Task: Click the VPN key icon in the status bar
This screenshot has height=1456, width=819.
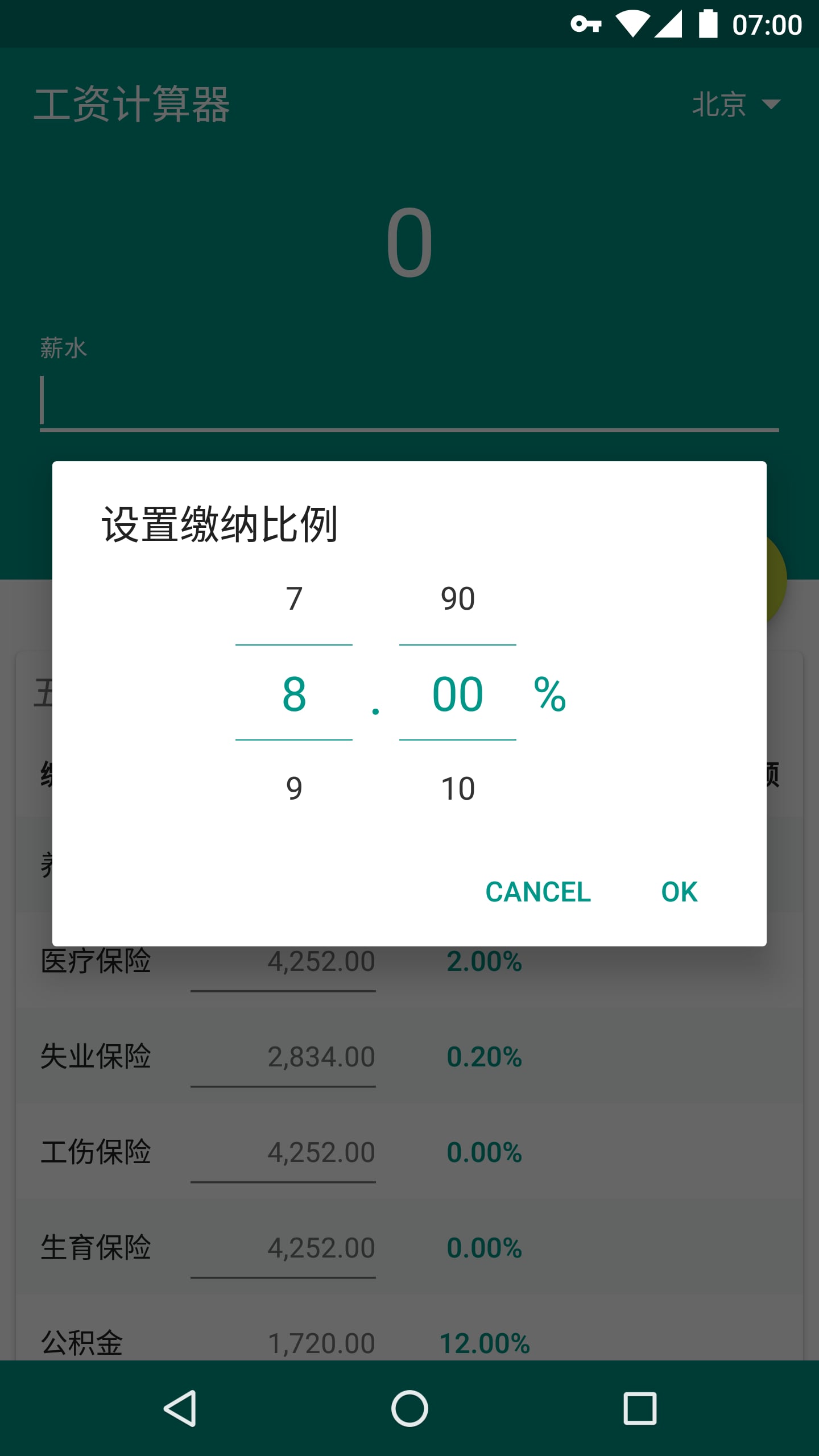Action: pyautogui.click(x=587, y=24)
